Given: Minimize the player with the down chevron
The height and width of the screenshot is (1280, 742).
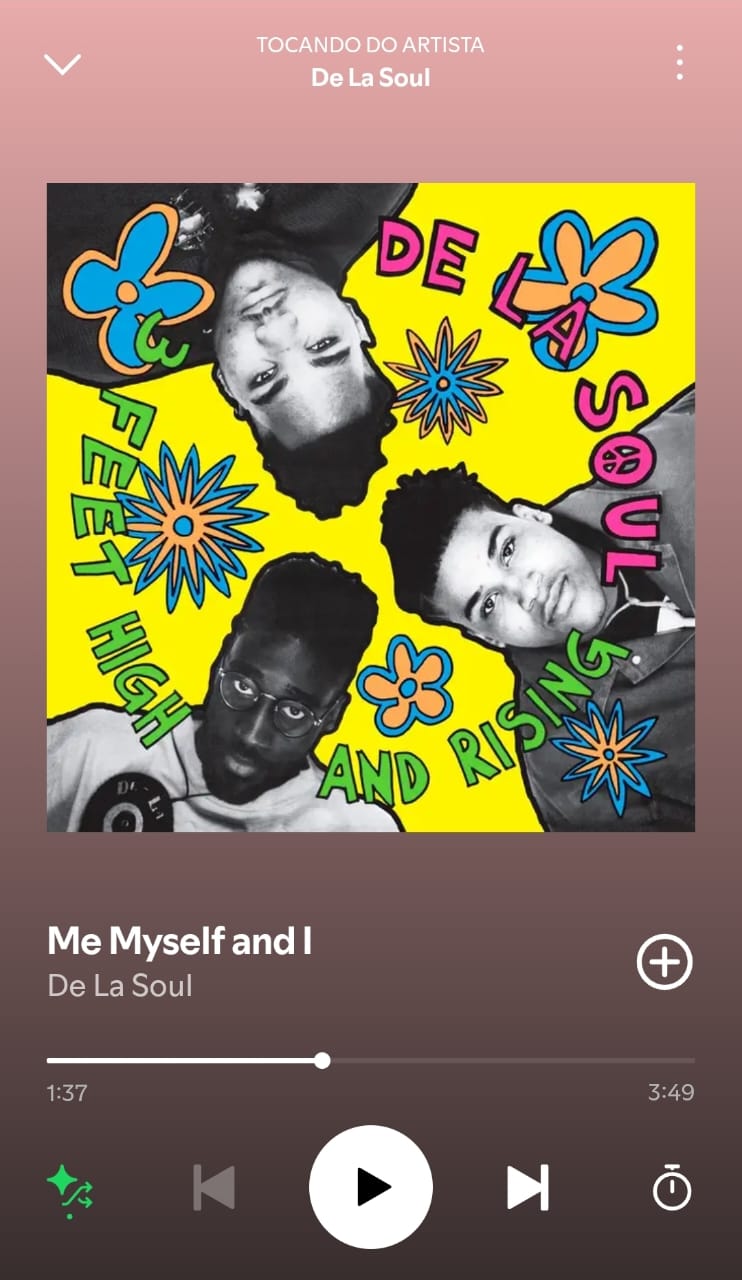Looking at the screenshot, I should 63,63.
